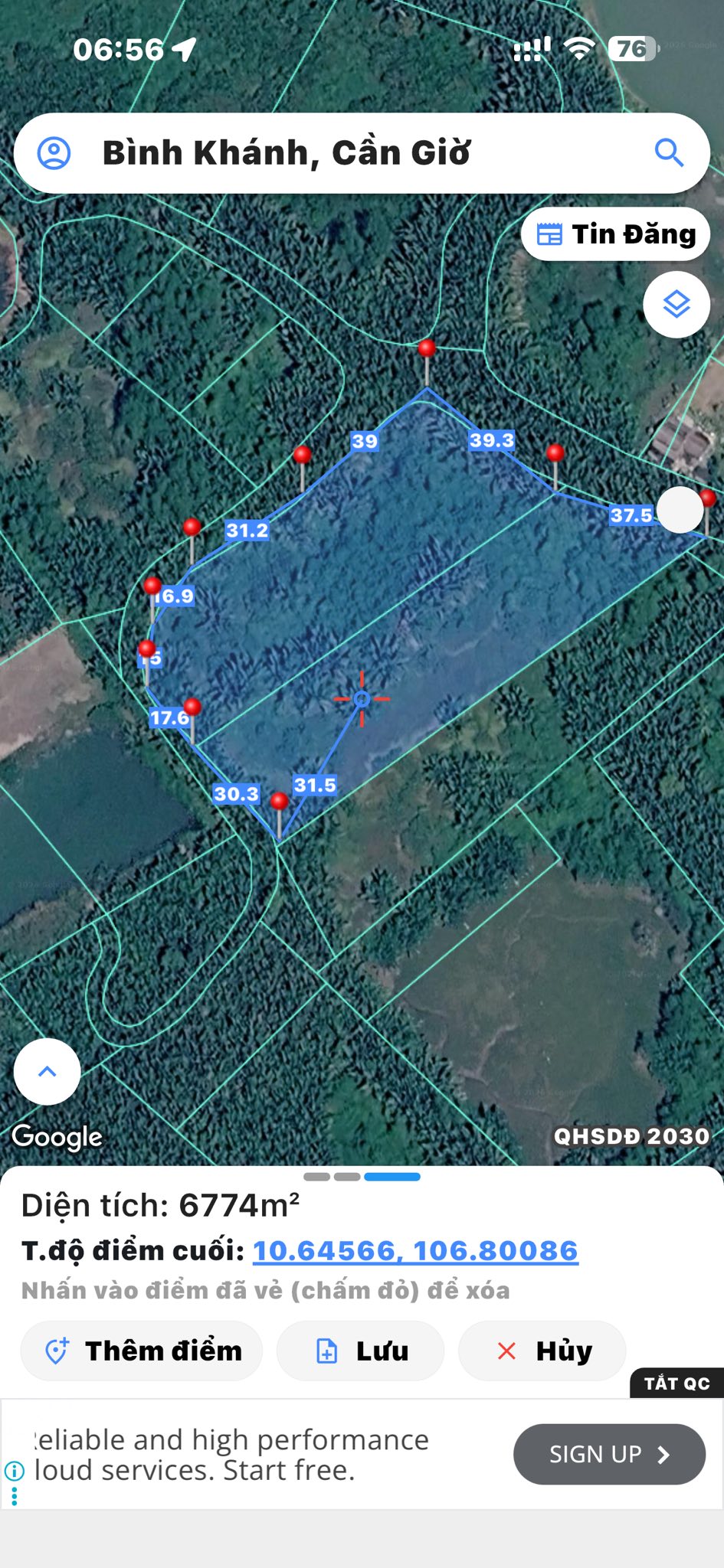The height and width of the screenshot is (1568, 724).
Task: Expand the panel with the up chevron
Action: (48, 1071)
